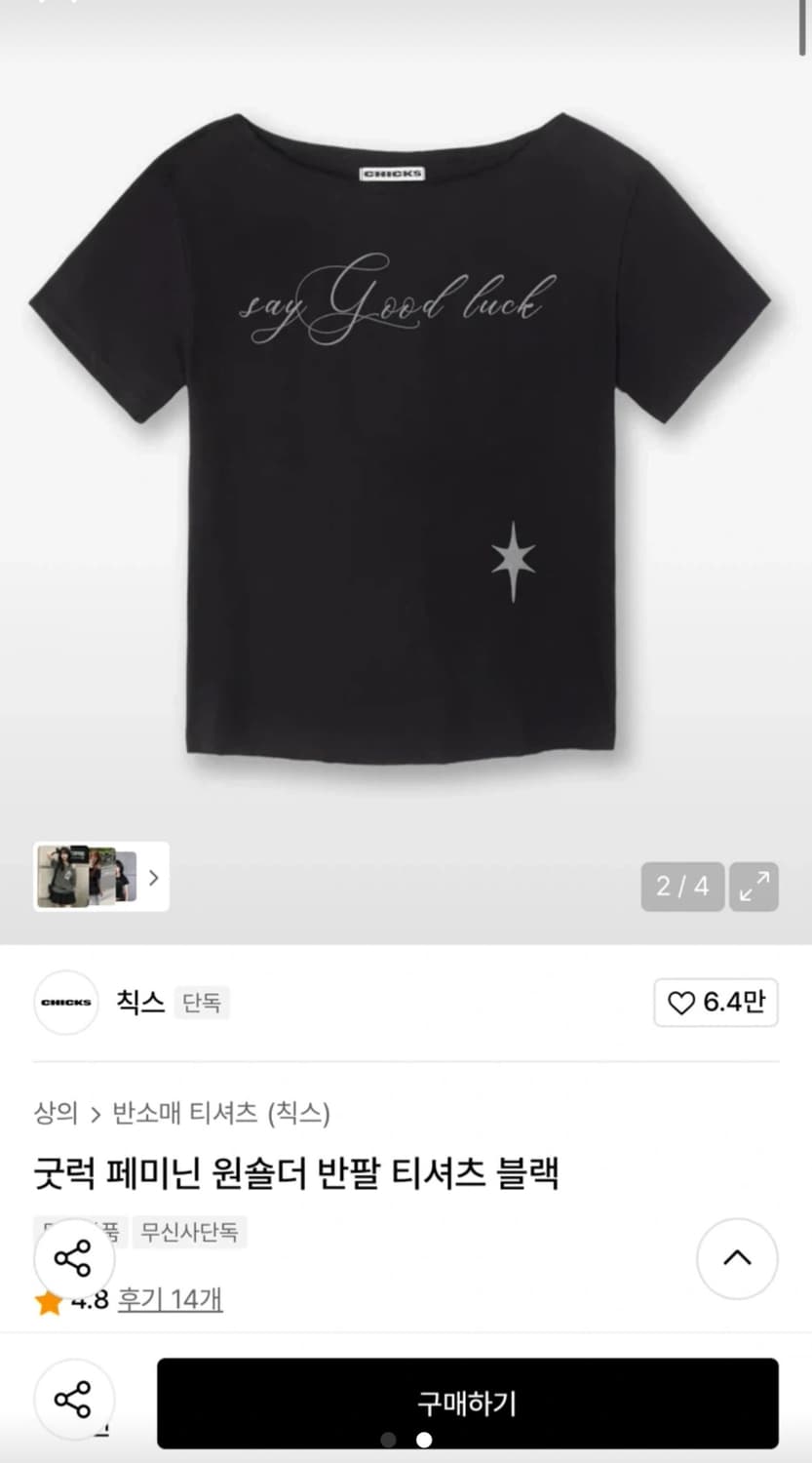This screenshot has height=1463, width=812.
Task: Open fullscreen view with the expand arrows icon
Action: coord(753,887)
